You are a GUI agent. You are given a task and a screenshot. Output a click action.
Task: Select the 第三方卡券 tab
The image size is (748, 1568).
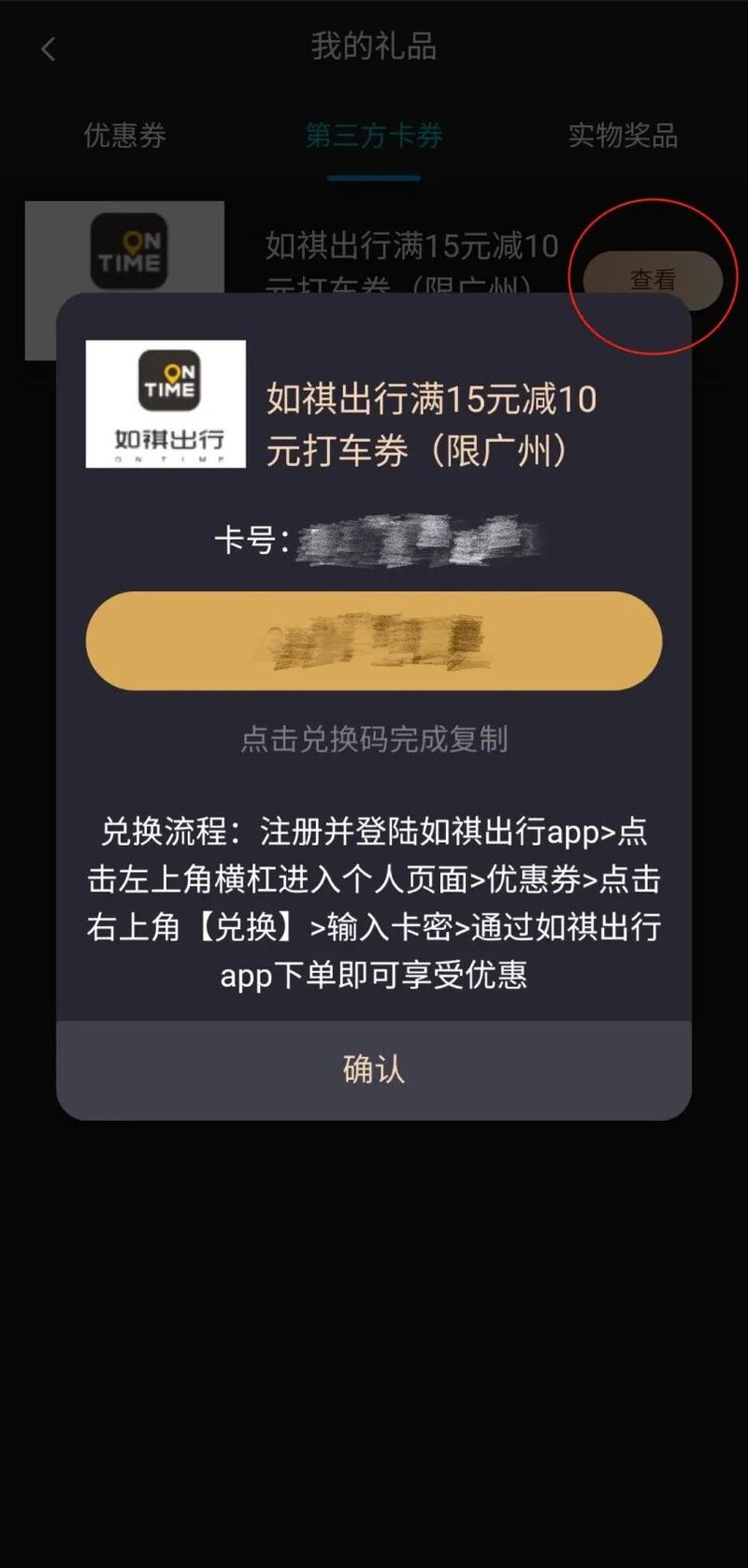click(x=374, y=136)
